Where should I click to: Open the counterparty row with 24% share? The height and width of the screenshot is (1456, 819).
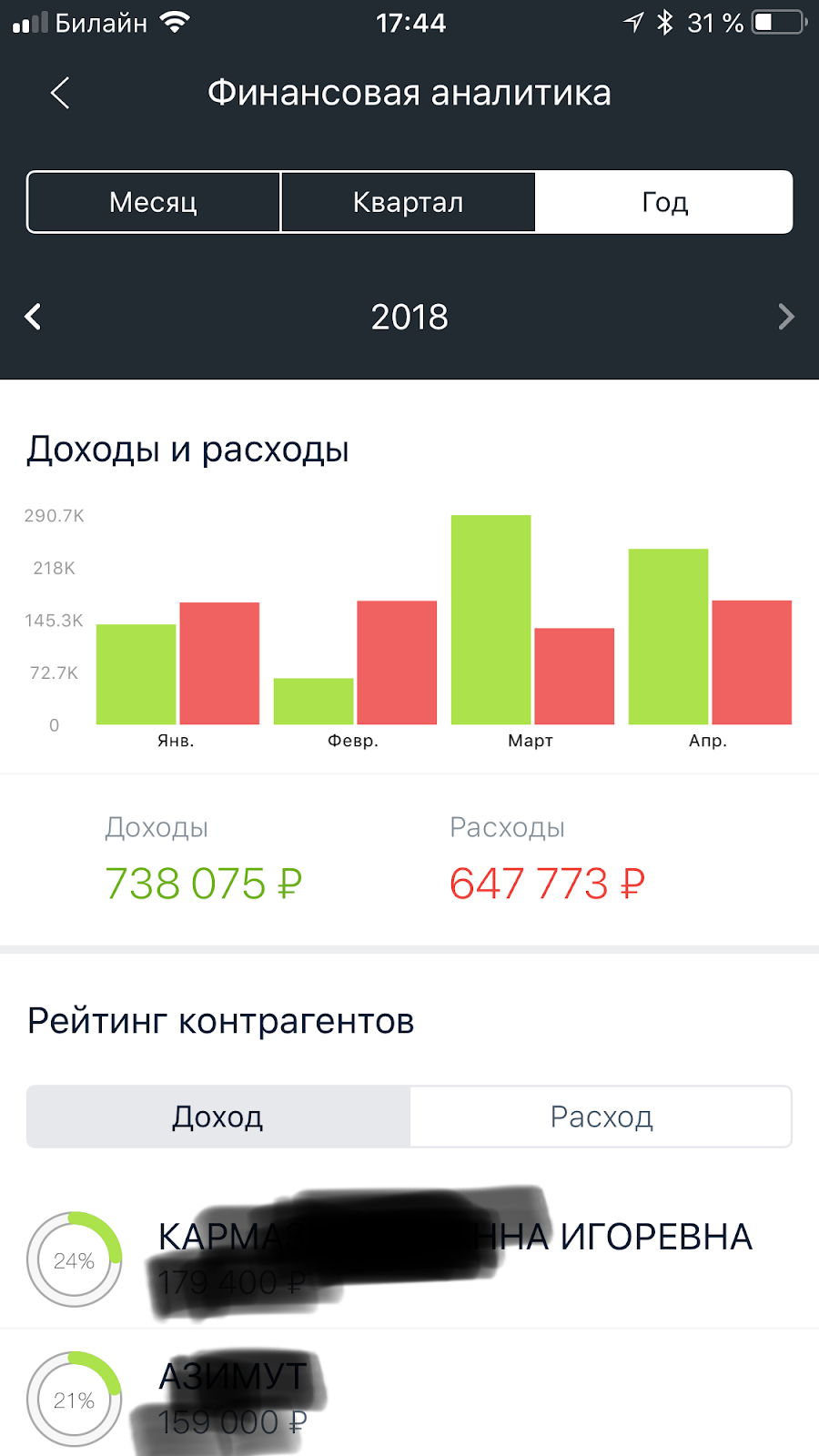tap(409, 1259)
